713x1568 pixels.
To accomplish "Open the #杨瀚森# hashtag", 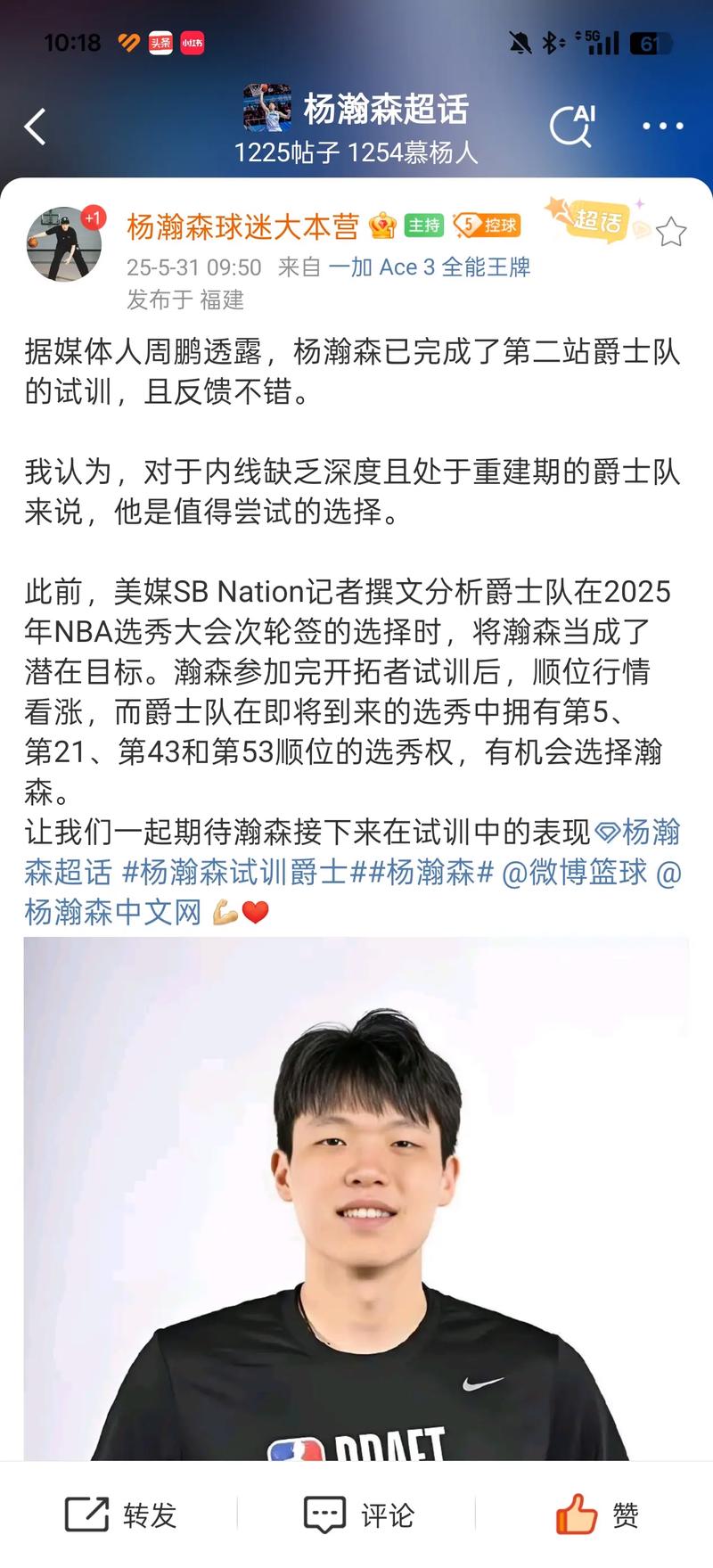I will pyautogui.click(x=430, y=872).
